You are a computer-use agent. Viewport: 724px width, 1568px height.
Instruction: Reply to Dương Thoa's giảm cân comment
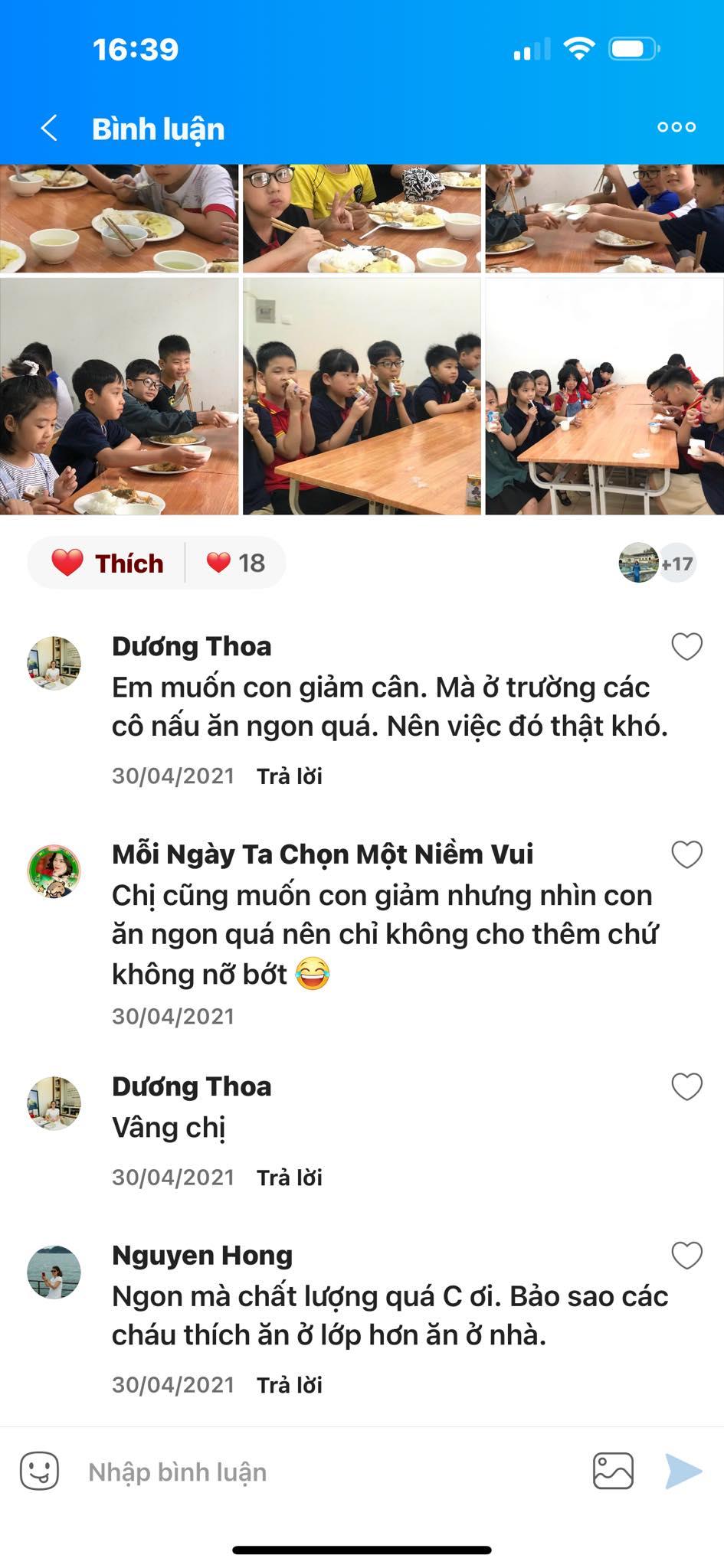290,776
